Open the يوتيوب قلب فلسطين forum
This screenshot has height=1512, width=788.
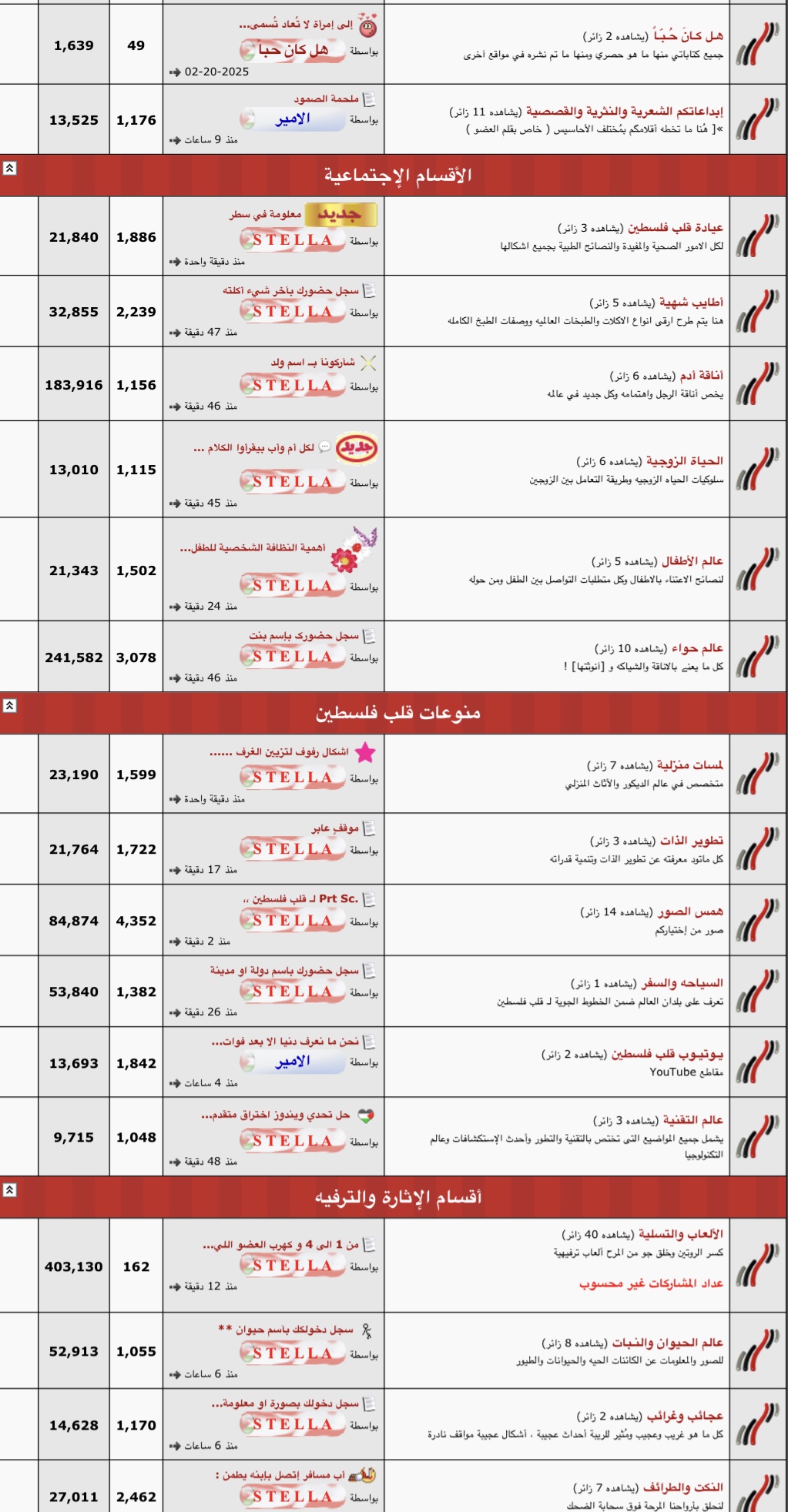click(x=667, y=1054)
